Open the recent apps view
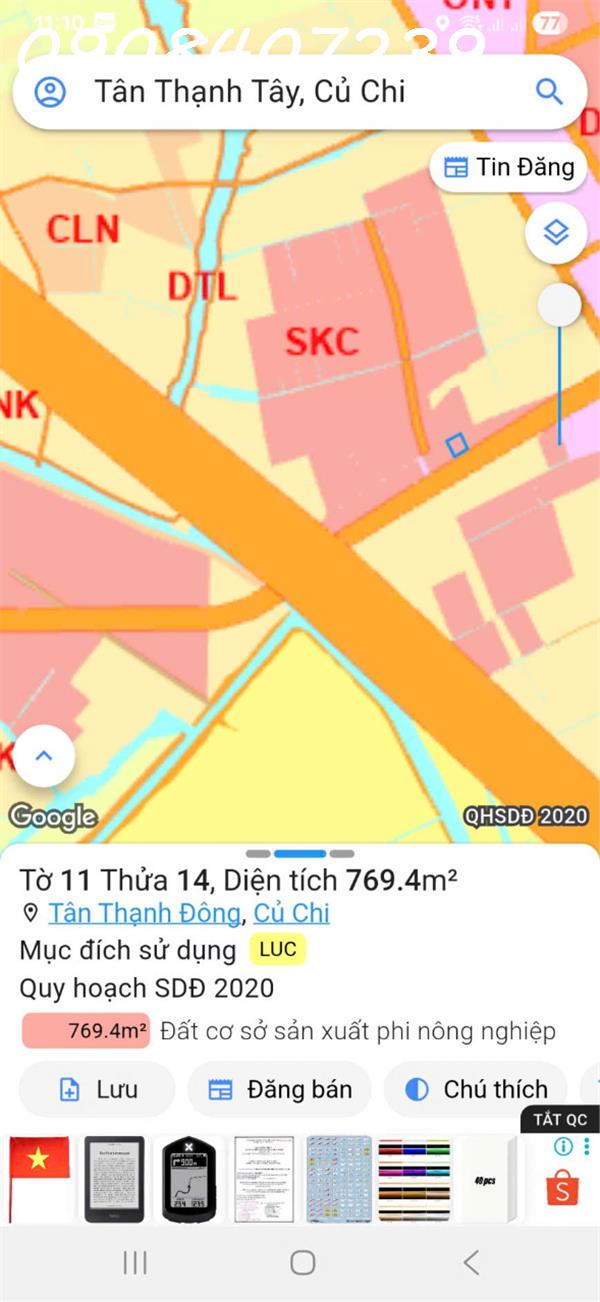Image resolution: width=600 pixels, height=1302 pixels. [x=135, y=1263]
